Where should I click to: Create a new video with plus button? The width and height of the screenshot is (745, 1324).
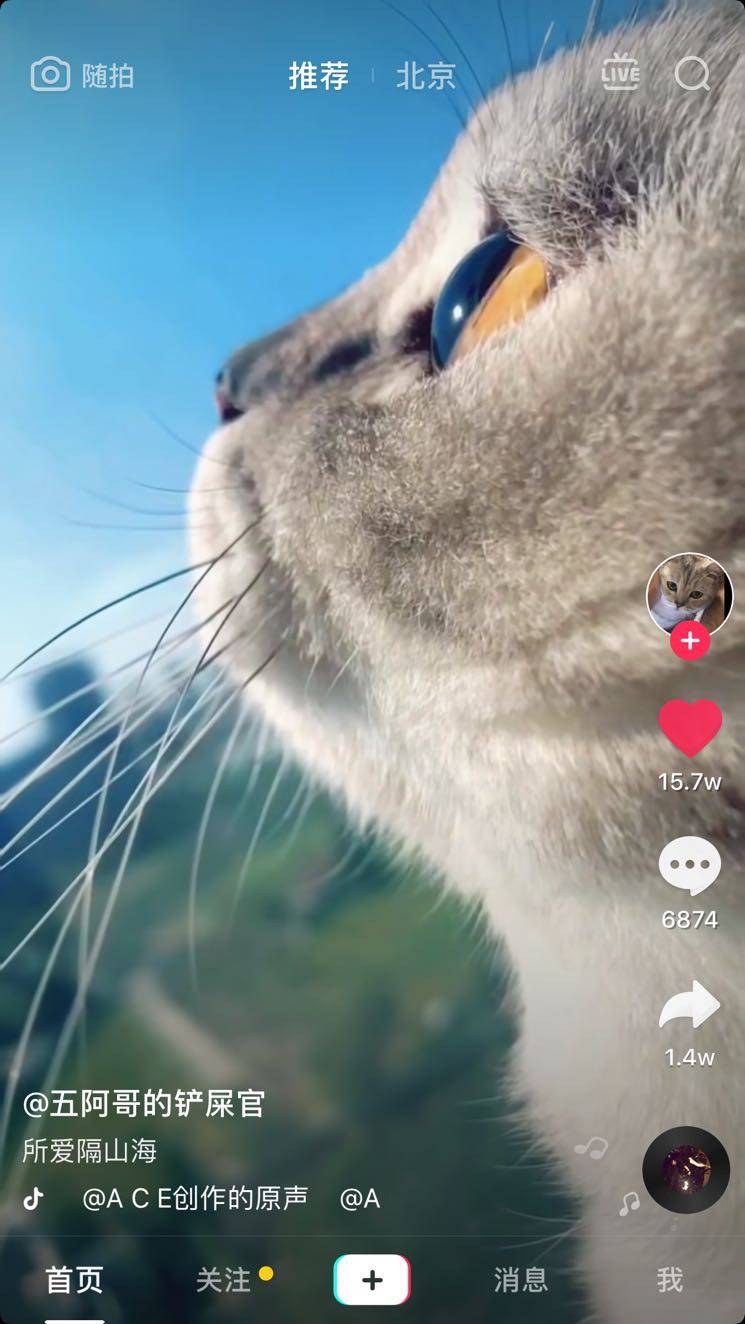coord(372,1280)
